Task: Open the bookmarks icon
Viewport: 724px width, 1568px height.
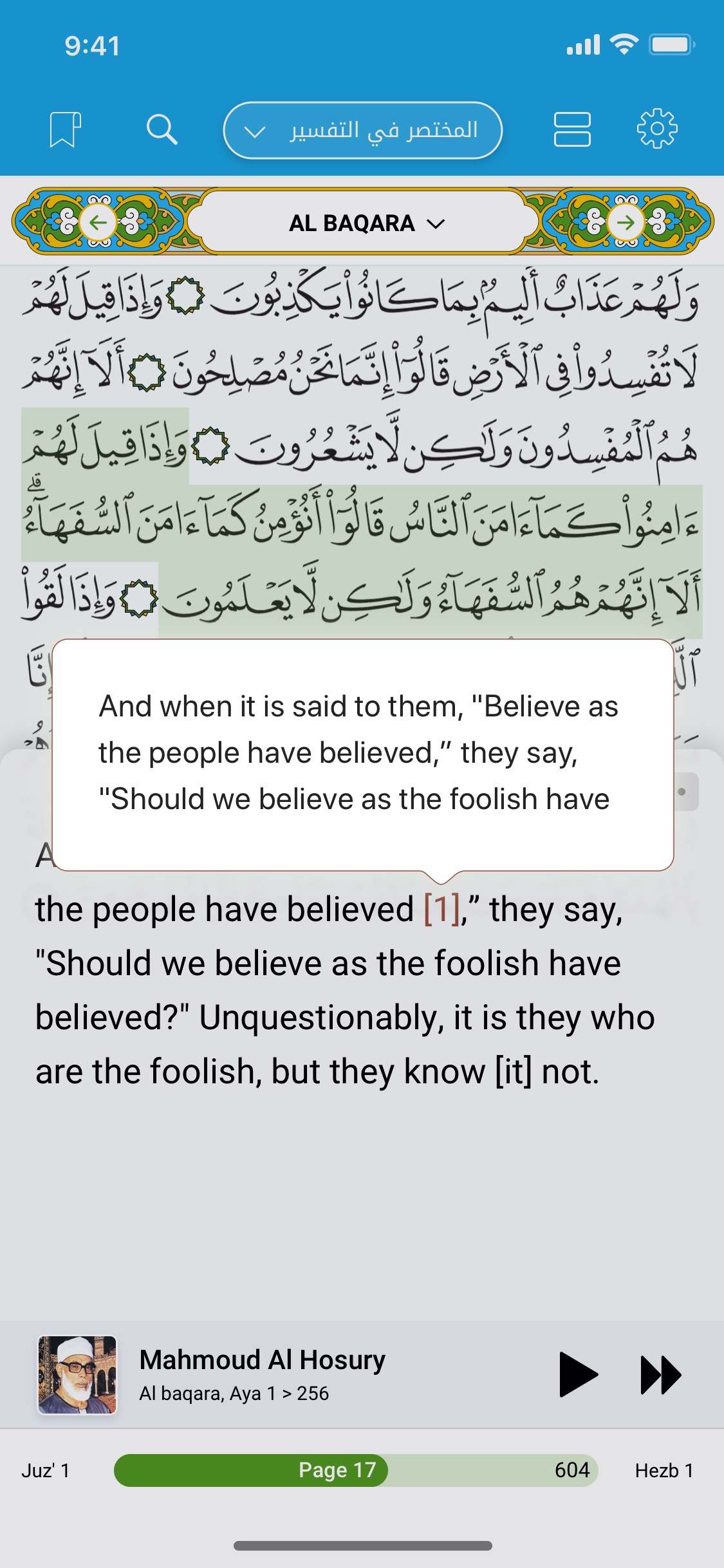Action: [x=65, y=129]
